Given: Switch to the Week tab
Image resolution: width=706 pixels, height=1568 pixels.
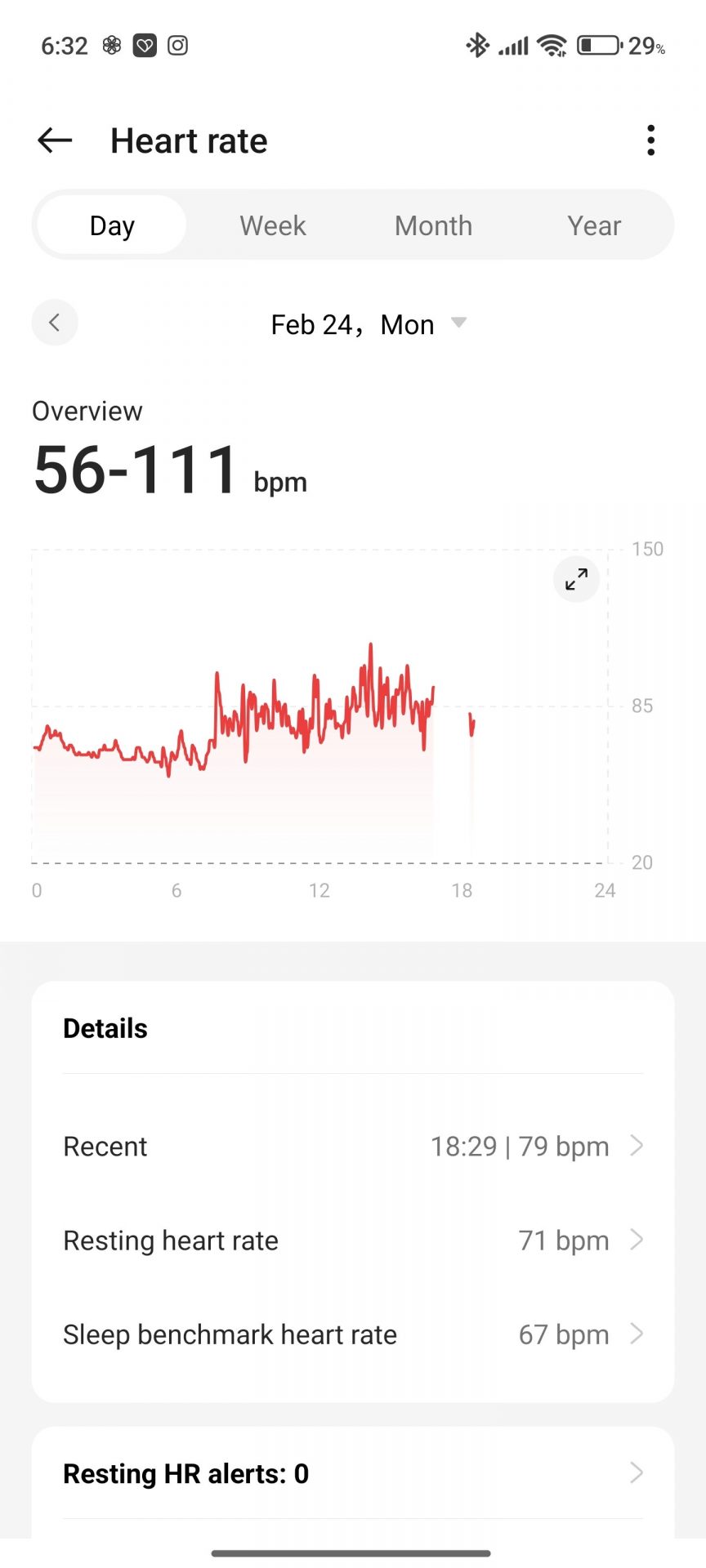Looking at the screenshot, I should pos(273,225).
